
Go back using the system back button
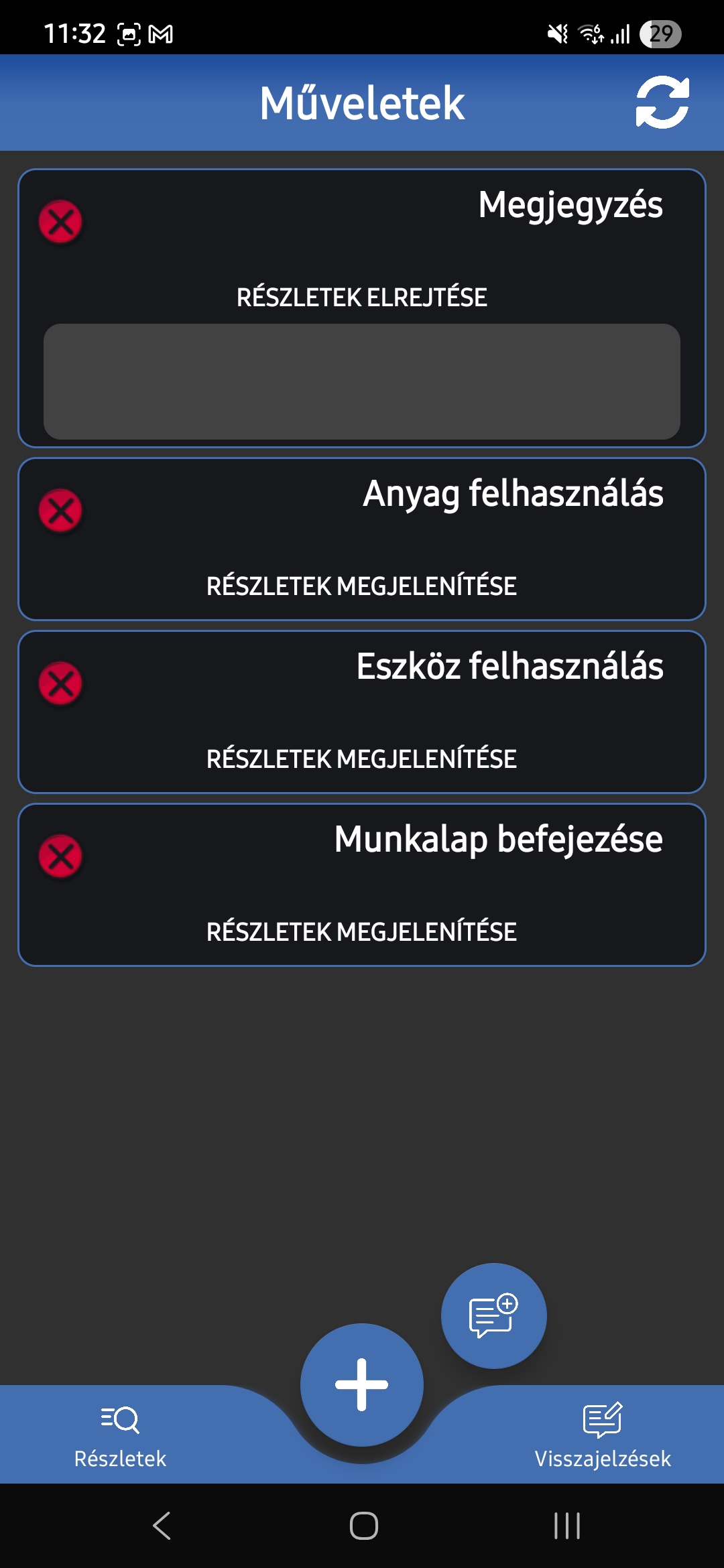point(162,1526)
